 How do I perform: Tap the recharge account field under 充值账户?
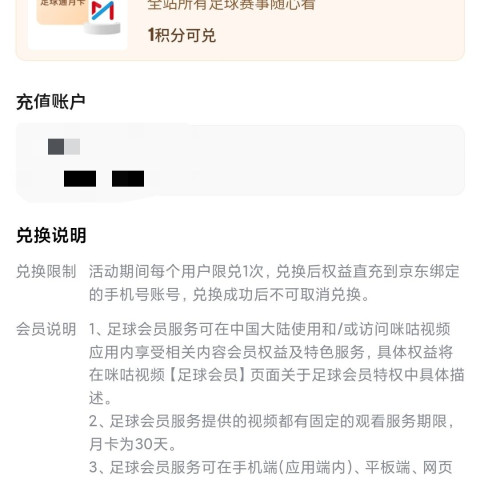point(240,162)
